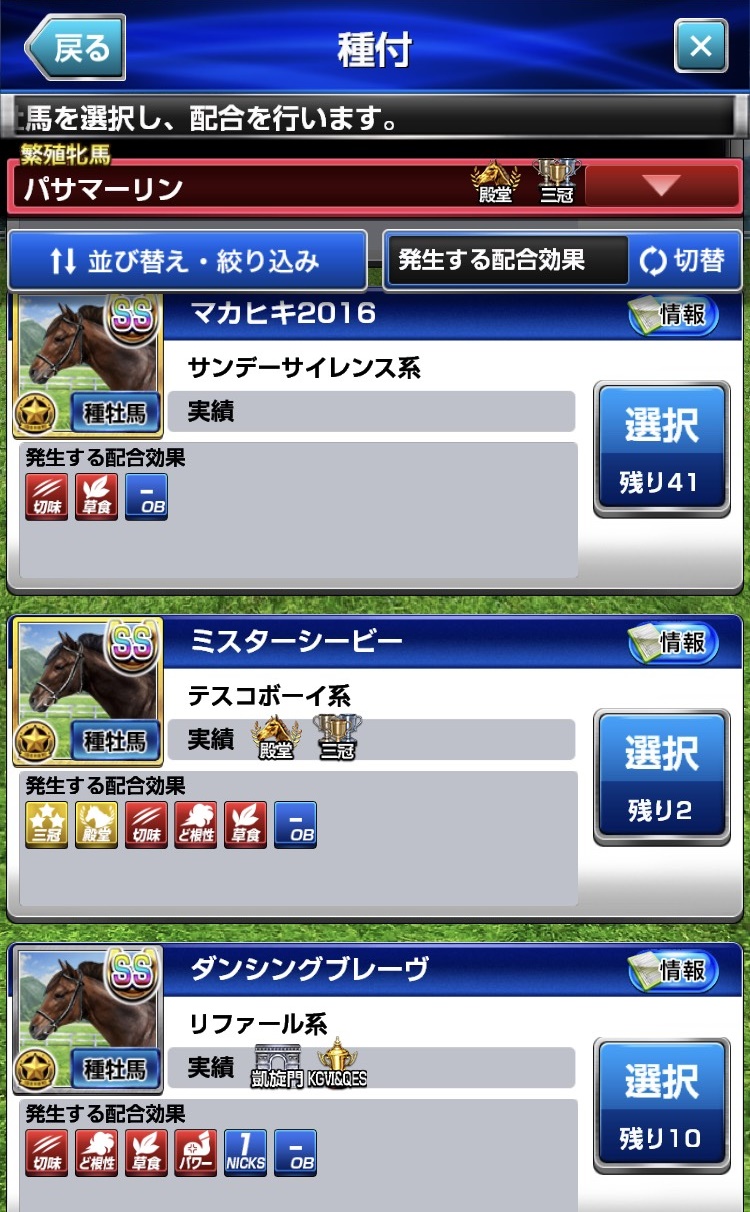The width and height of the screenshot is (750, 1212).
Task: Expand the パサマーリン mare dropdown
Action: pos(661,186)
